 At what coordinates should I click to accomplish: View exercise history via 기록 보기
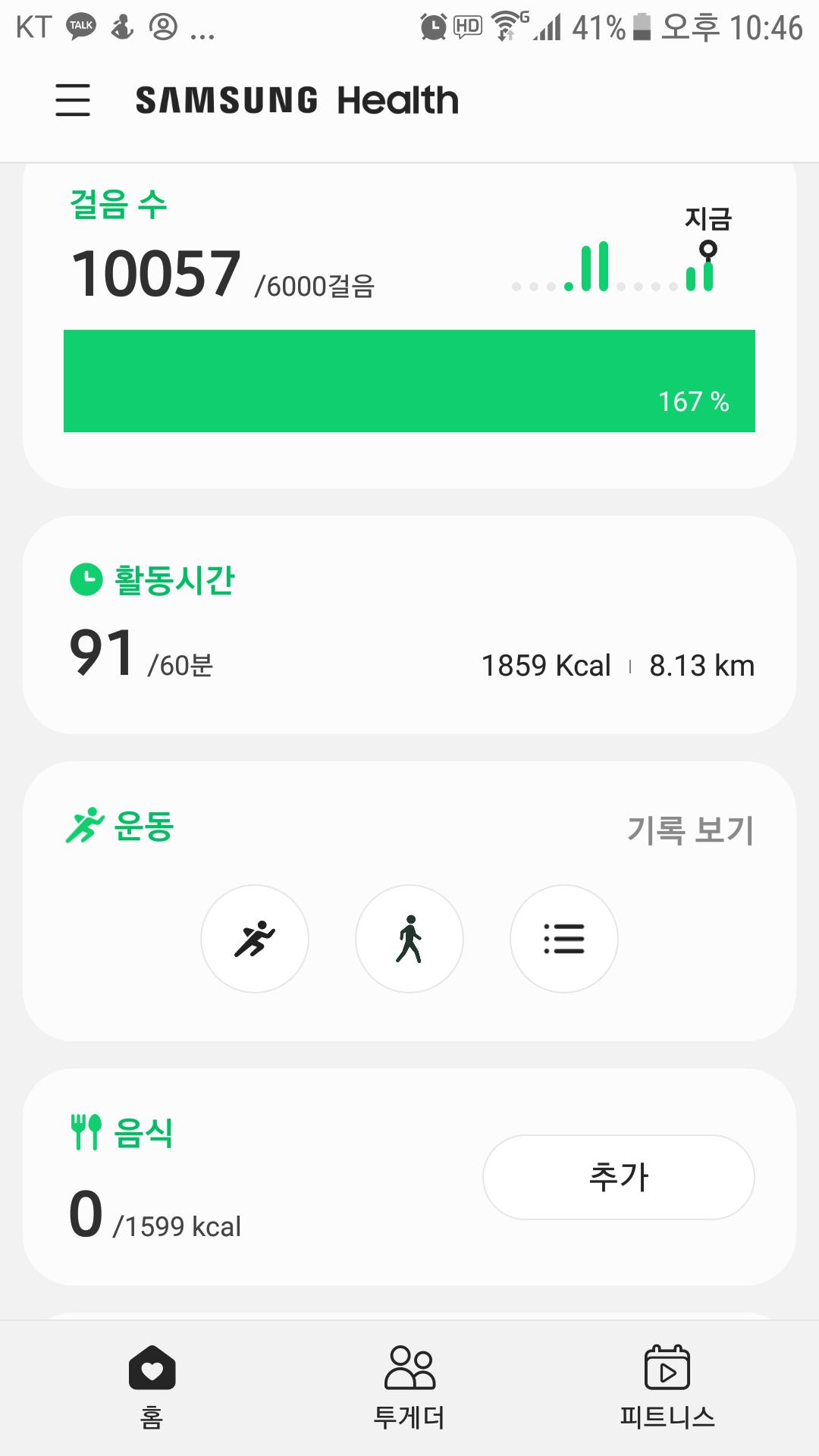(x=690, y=830)
